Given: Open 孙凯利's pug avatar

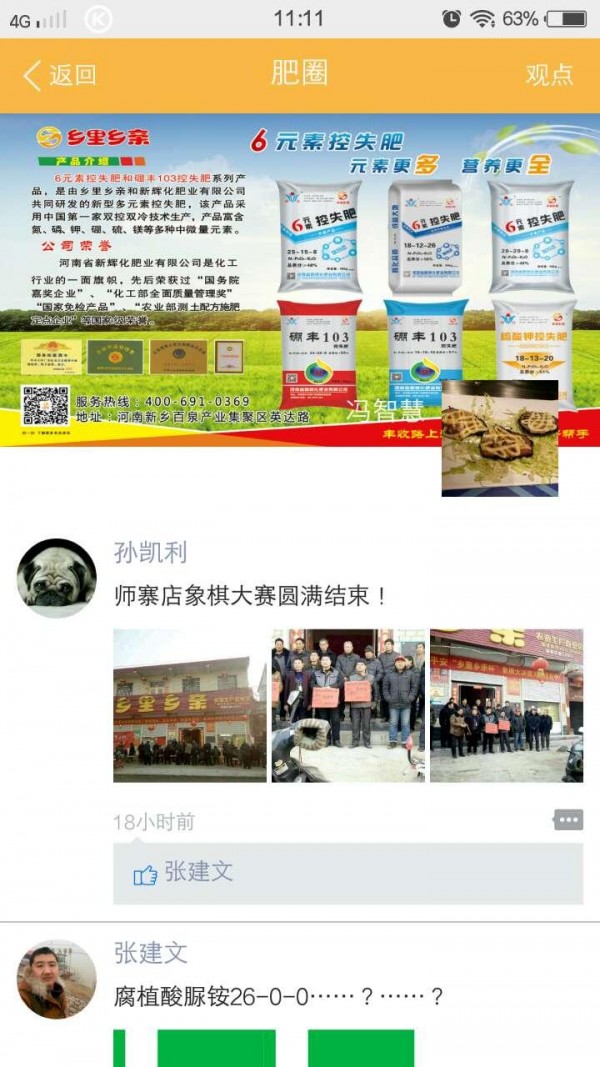Looking at the screenshot, I should click(x=57, y=577).
